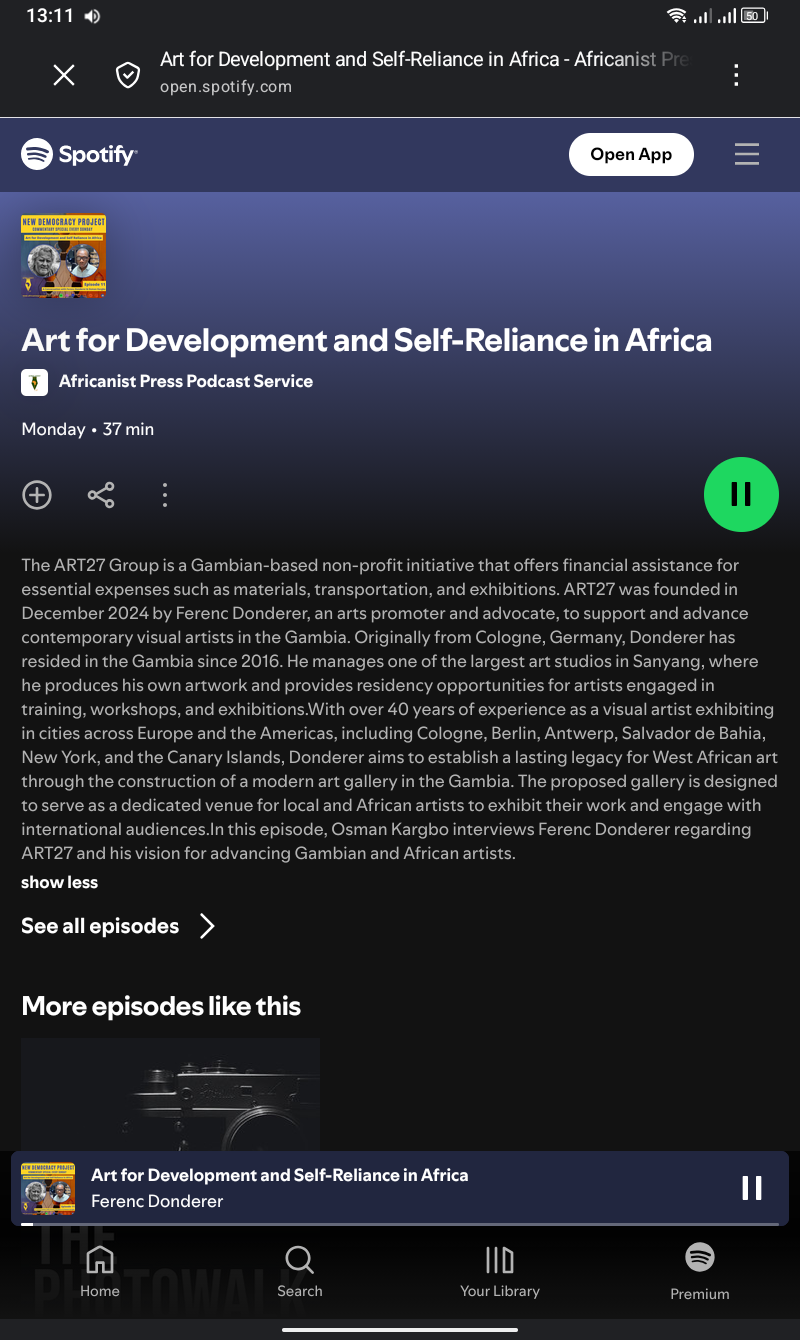The height and width of the screenshot is (1340, 800).
Task: Open the episode's more options menu
Action: point(165,495)
